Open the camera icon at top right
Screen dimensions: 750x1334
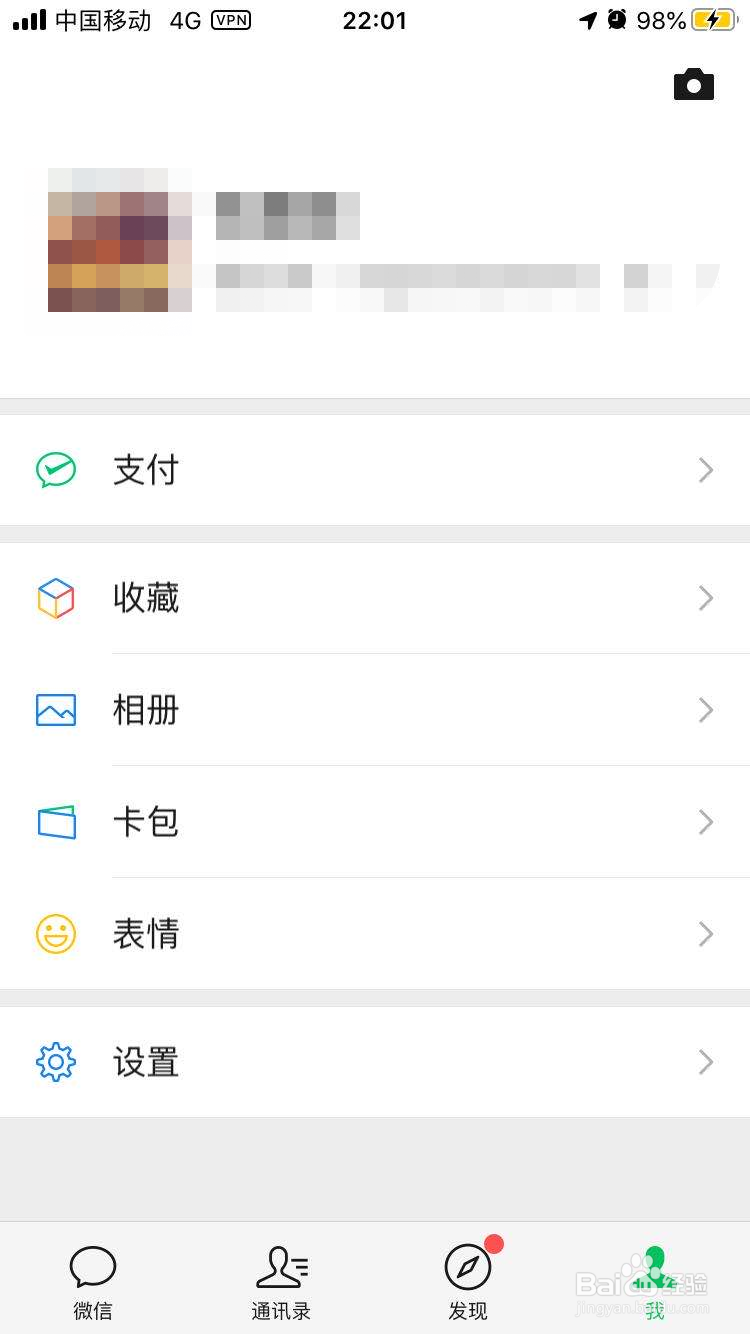point(693,85)
